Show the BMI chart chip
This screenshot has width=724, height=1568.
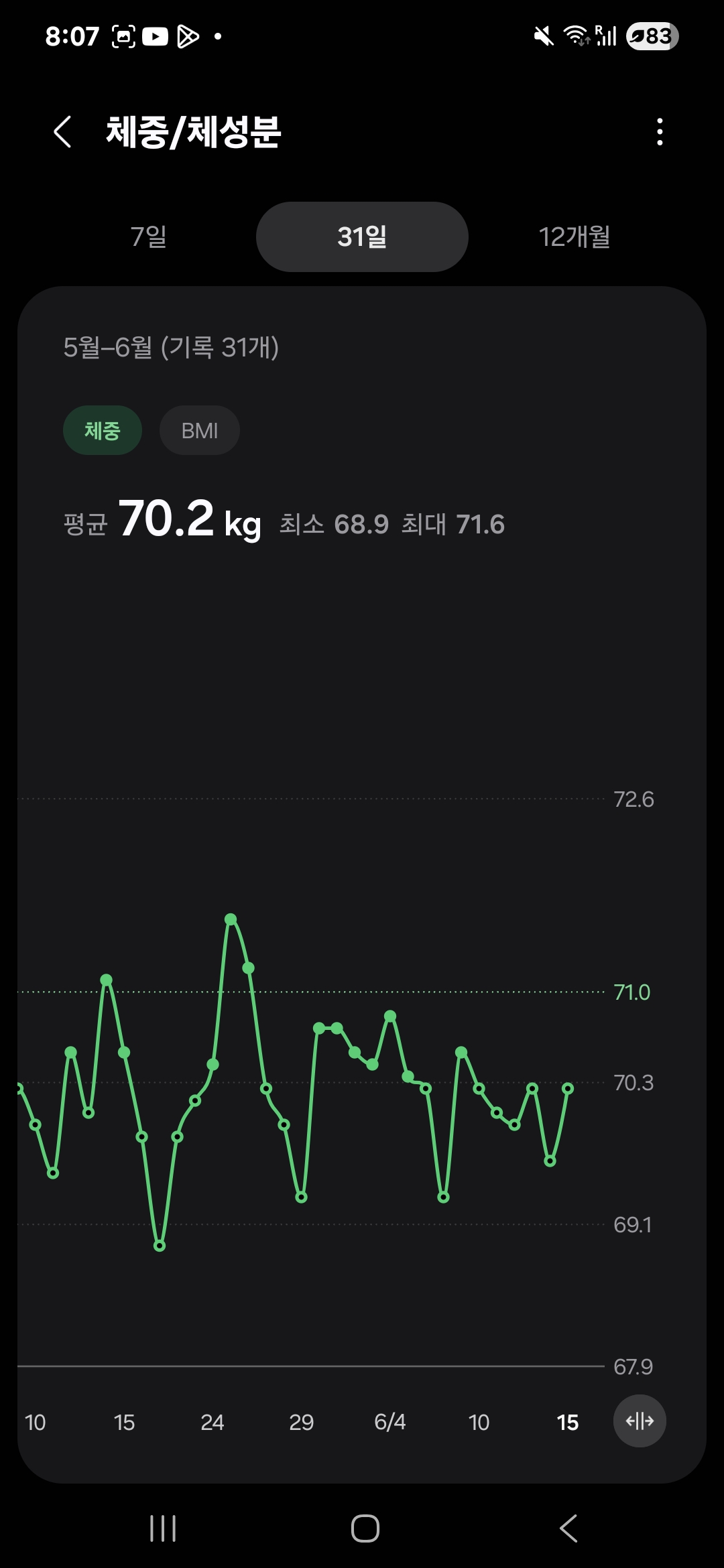200,430
